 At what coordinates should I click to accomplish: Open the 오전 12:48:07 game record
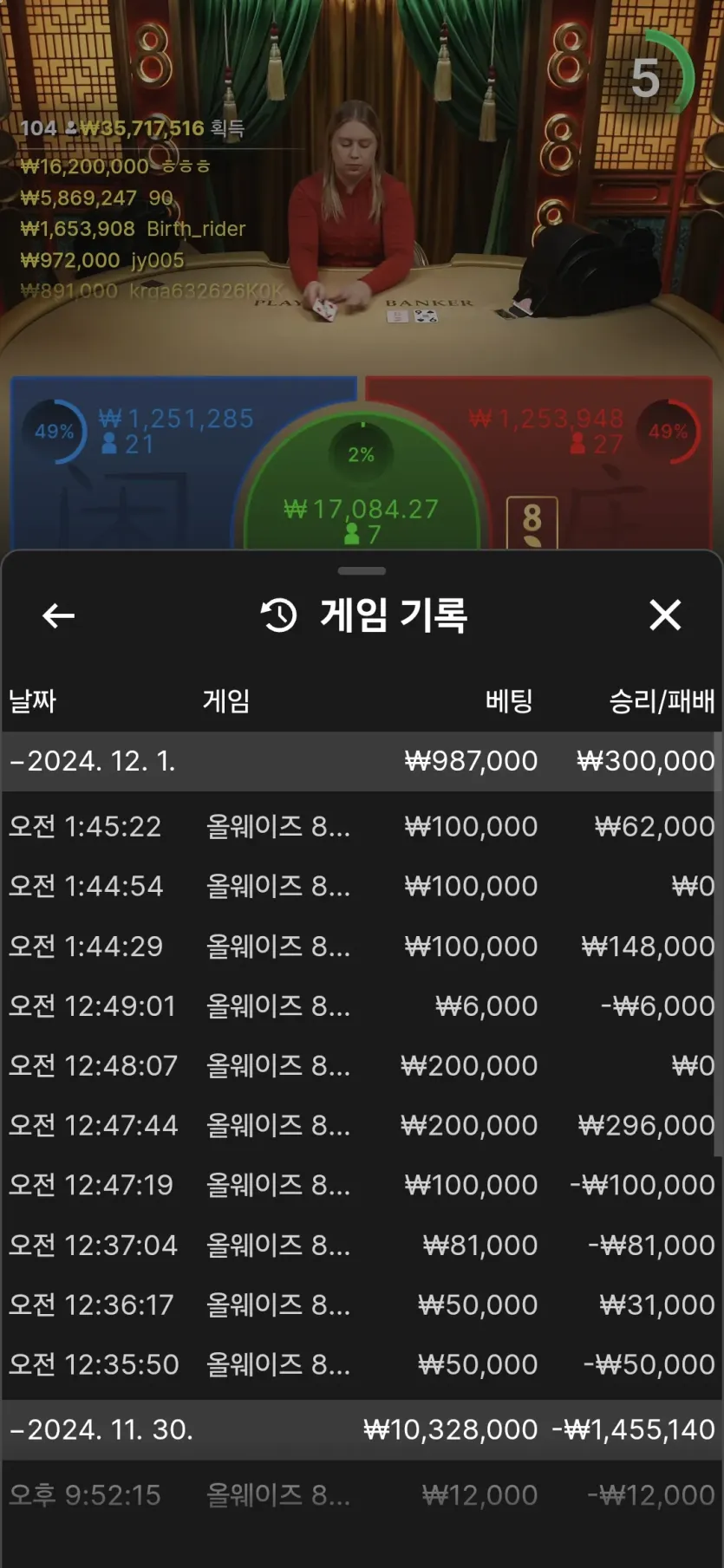[361, 1065]
